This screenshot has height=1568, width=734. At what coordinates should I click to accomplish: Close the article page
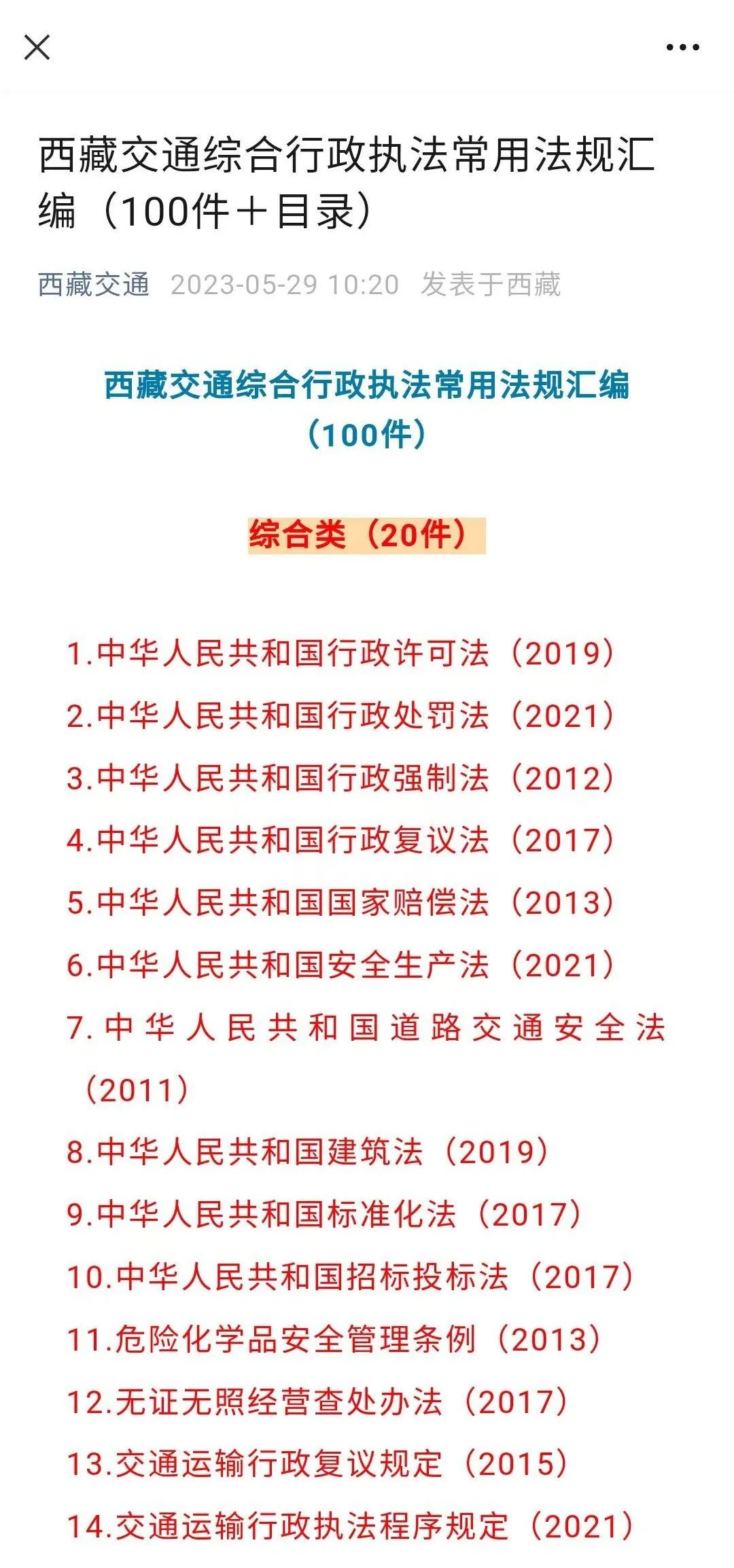[37, 48]
